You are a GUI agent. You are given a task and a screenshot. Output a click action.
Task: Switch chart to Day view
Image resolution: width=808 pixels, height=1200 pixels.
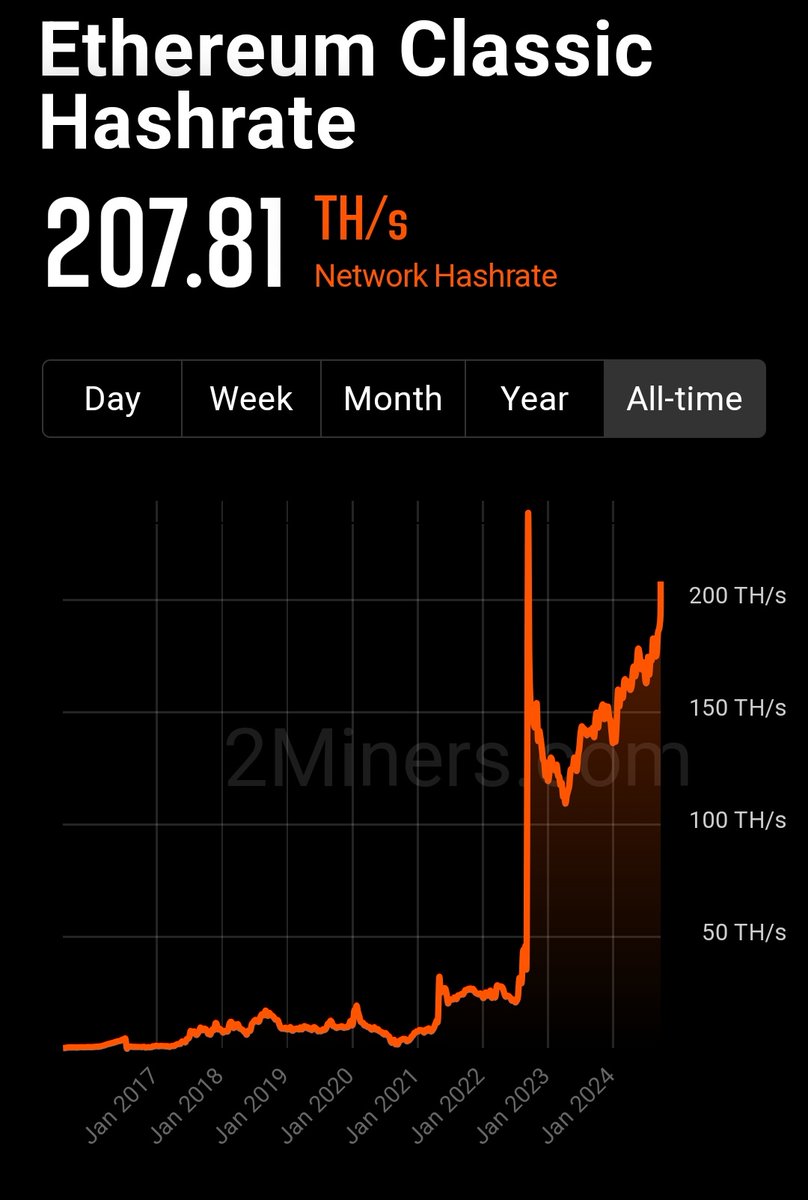coord(112,399)
